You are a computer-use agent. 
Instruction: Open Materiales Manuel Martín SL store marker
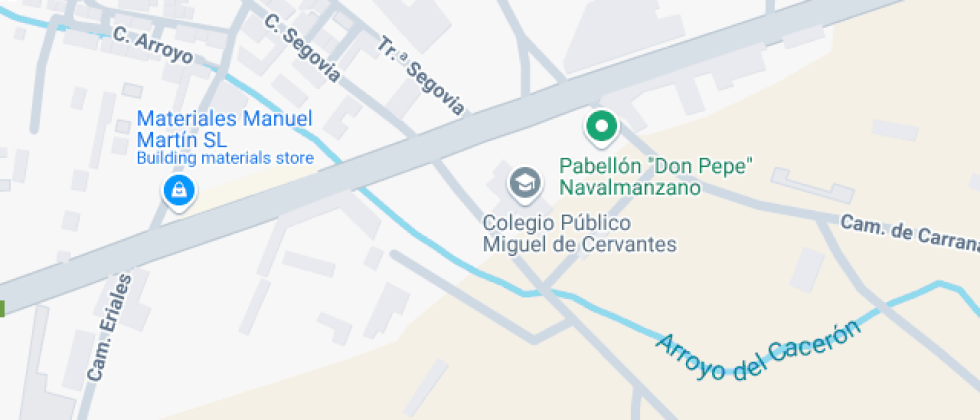coord(178,190)
